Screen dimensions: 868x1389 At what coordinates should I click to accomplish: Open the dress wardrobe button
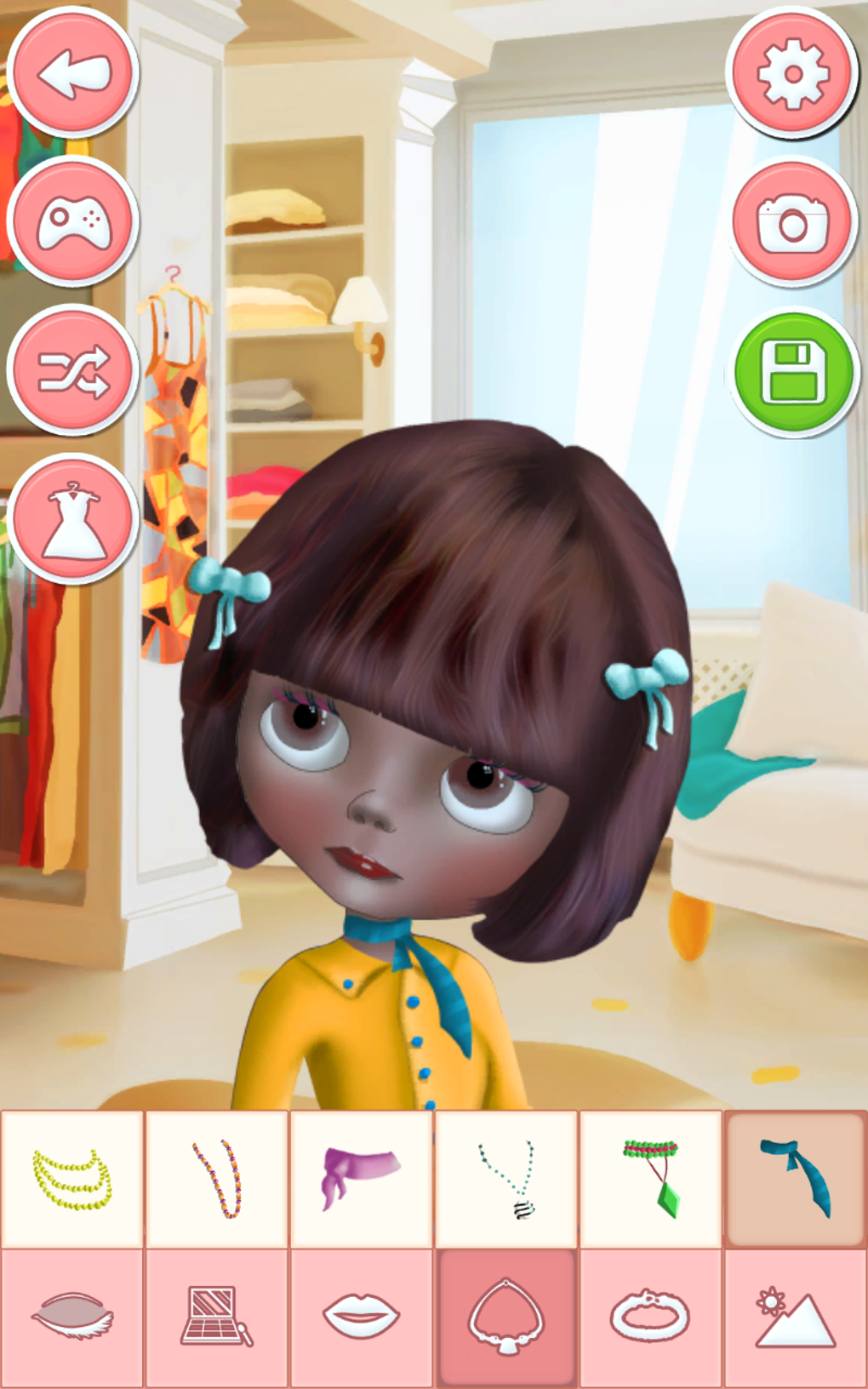click(x=72, y=519)
